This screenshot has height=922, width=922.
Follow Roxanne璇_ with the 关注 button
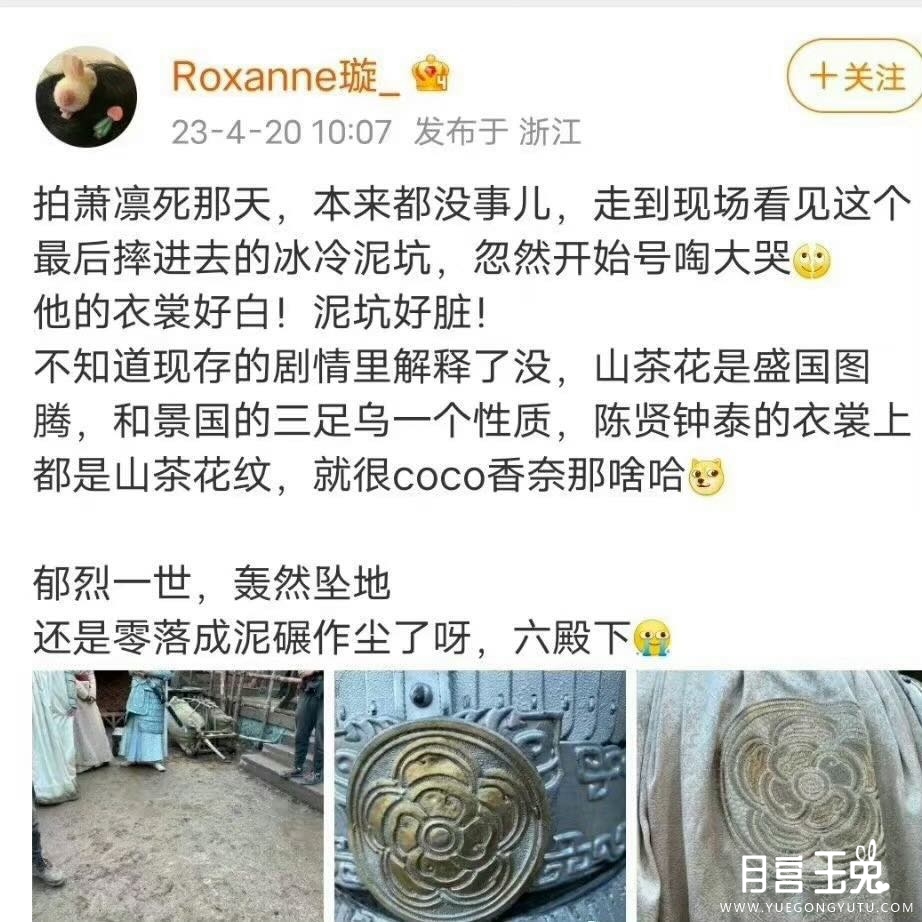[x=856, y=77]
